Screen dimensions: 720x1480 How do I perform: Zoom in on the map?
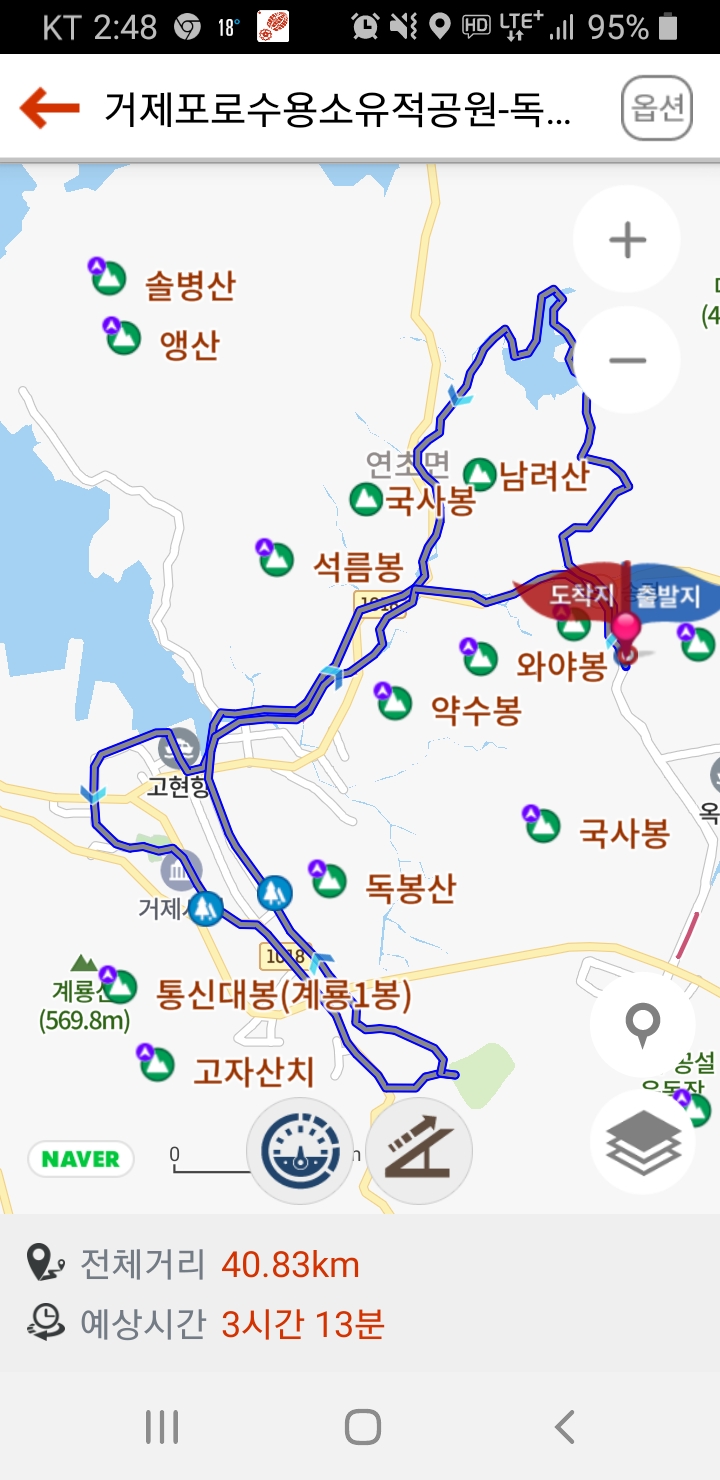click(x=627, y=240)
